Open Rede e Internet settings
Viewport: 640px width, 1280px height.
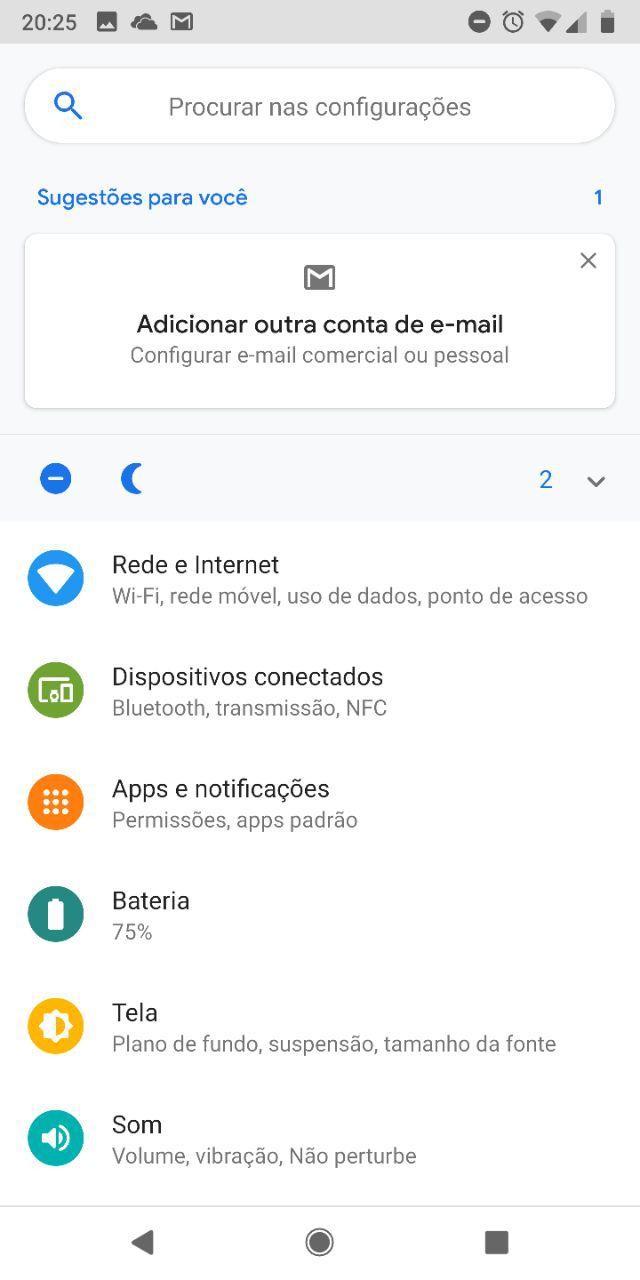pos(320,579)
